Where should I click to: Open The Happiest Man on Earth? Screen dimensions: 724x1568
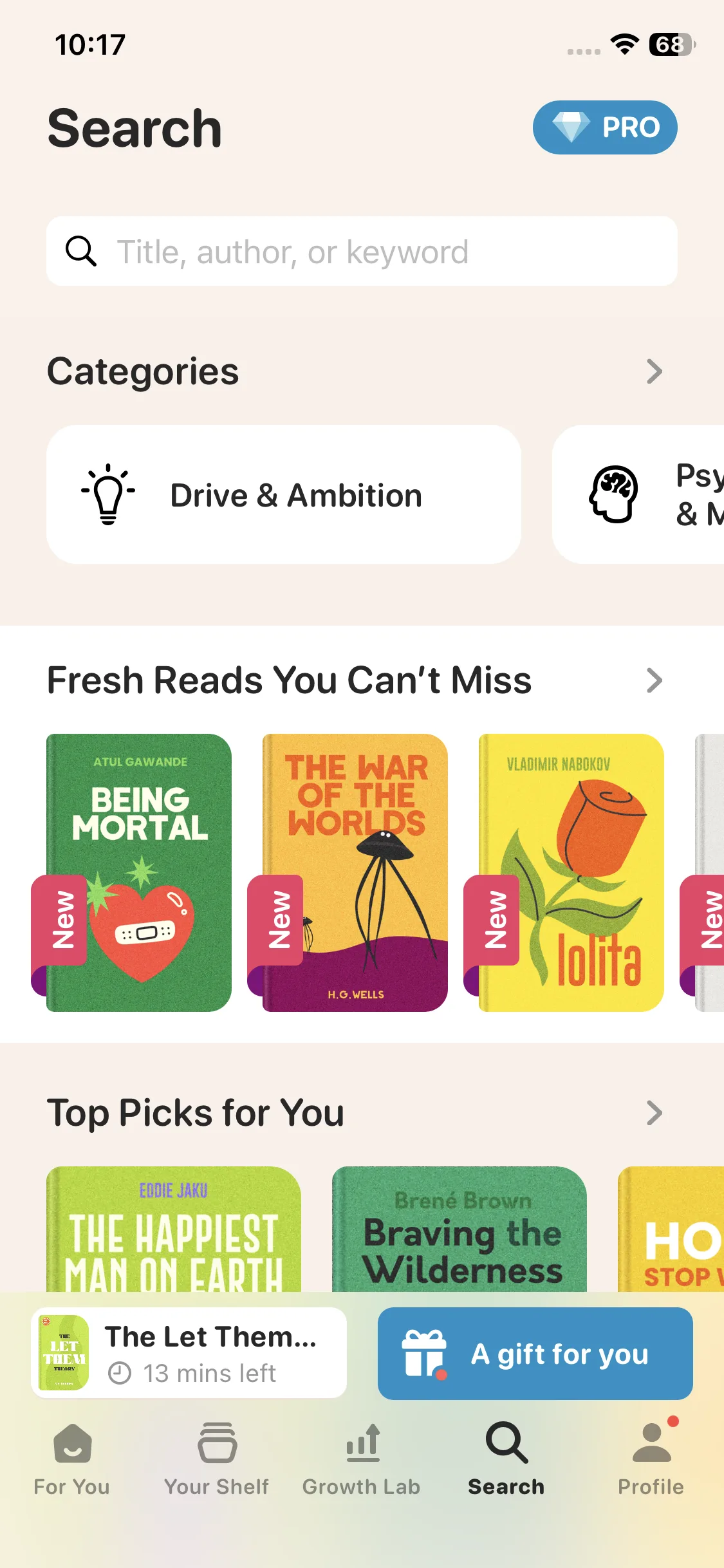174,1229
